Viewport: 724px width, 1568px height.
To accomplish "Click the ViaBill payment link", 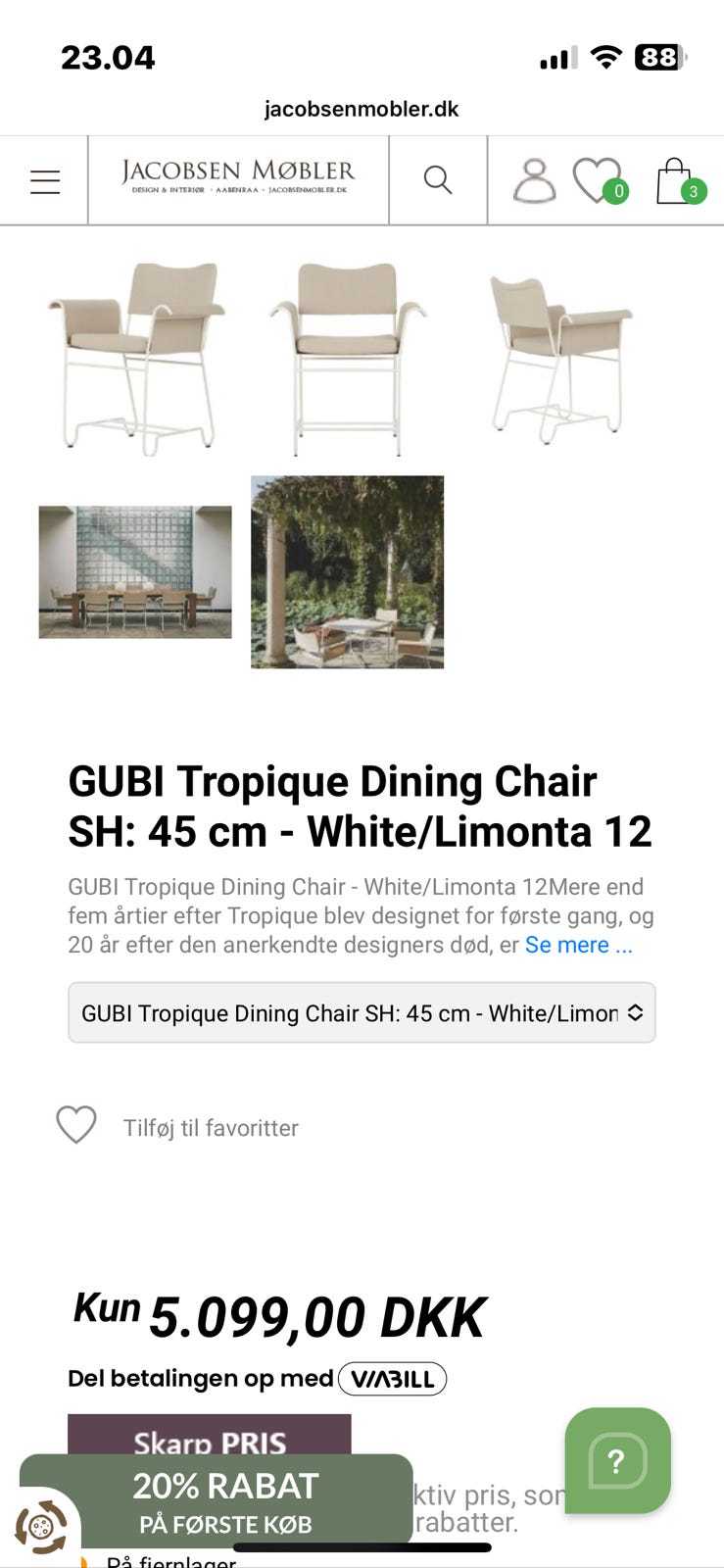I will click(393, 1378).
